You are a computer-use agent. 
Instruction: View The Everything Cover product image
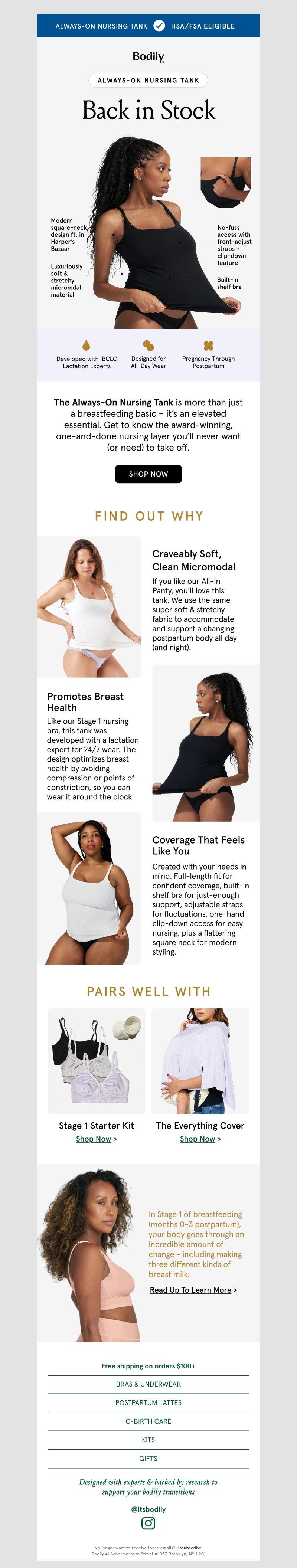click(200, 1061)
